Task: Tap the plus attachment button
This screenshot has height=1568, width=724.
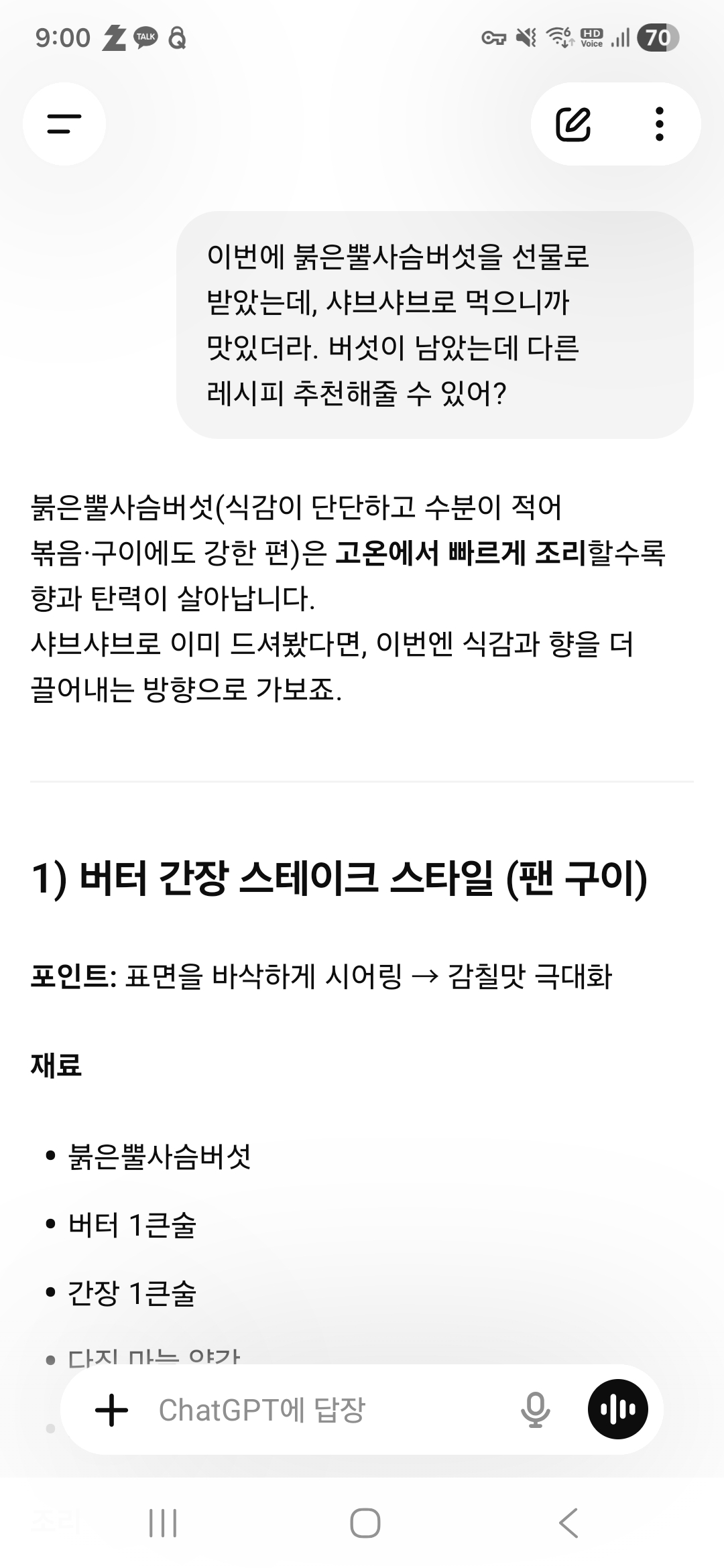Action: pos(112,1410)
